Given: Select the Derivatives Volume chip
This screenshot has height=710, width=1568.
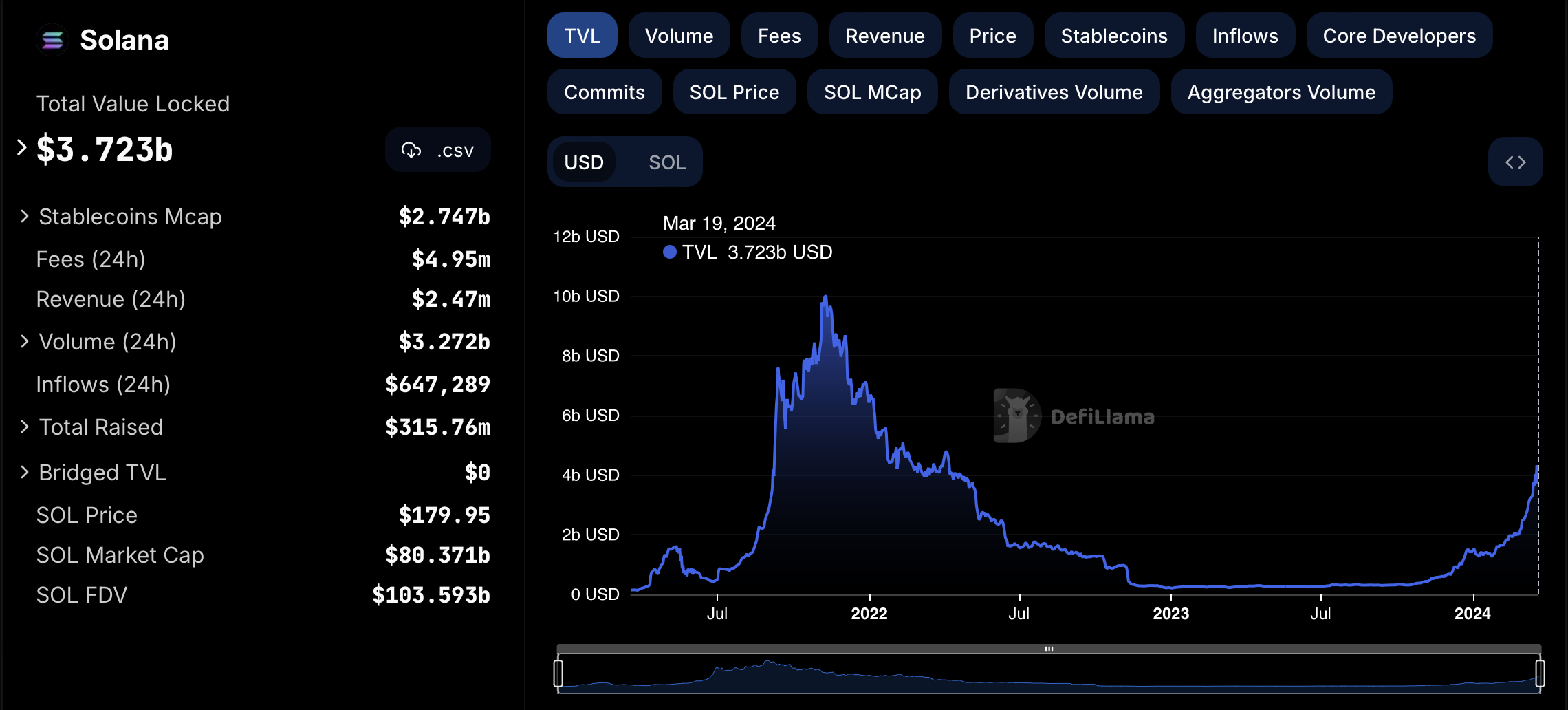Looking at the screenshot, I should [1054, 92].
